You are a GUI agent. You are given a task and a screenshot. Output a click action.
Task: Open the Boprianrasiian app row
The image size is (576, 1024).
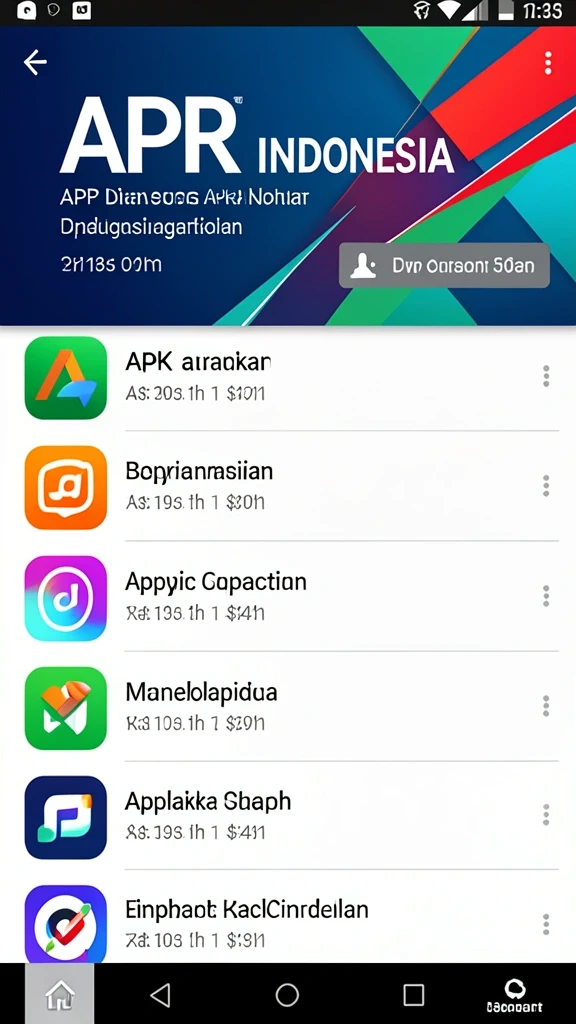[x=288, y=487]
